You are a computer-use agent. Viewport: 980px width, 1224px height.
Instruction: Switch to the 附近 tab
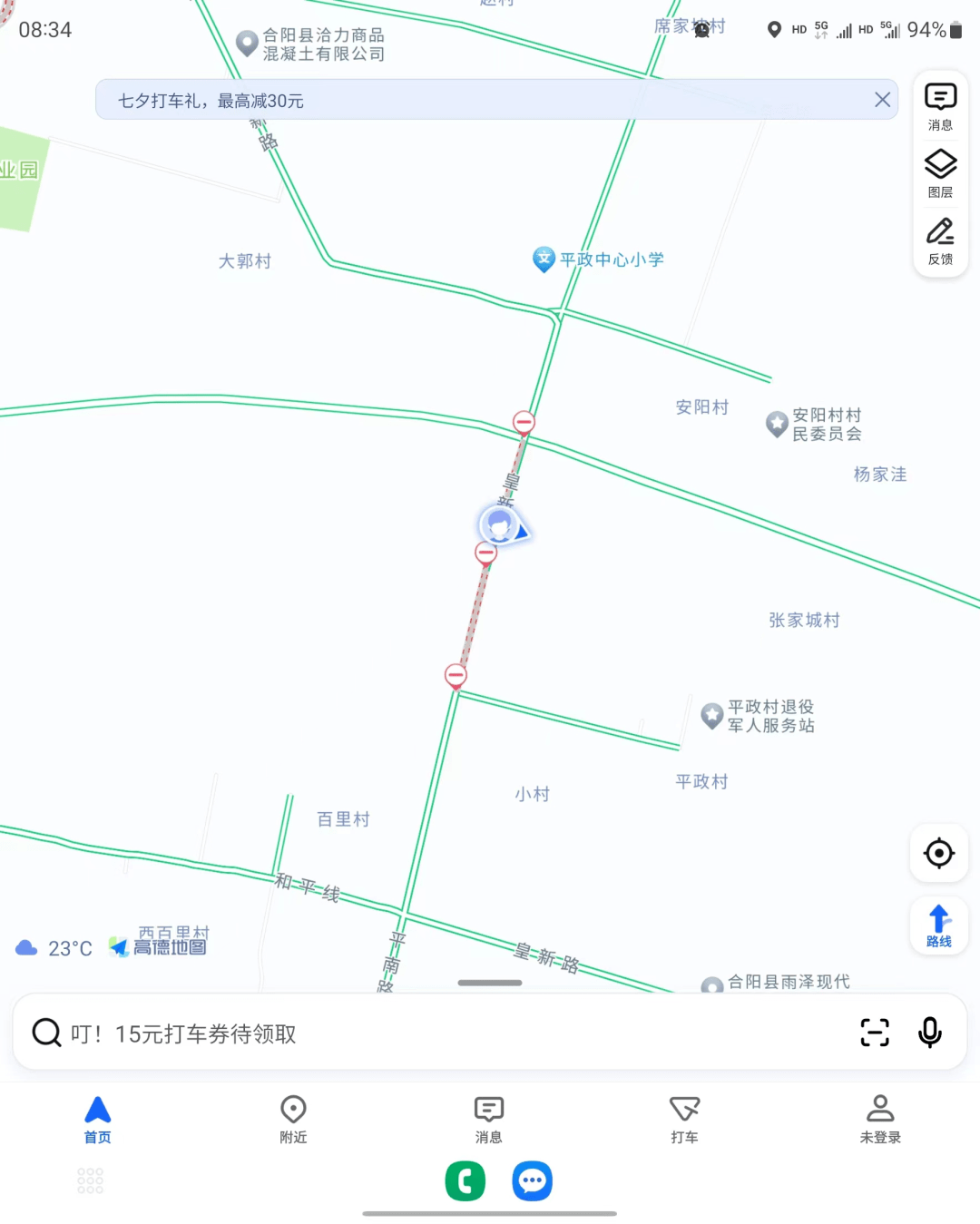(x=293, y=1119)
